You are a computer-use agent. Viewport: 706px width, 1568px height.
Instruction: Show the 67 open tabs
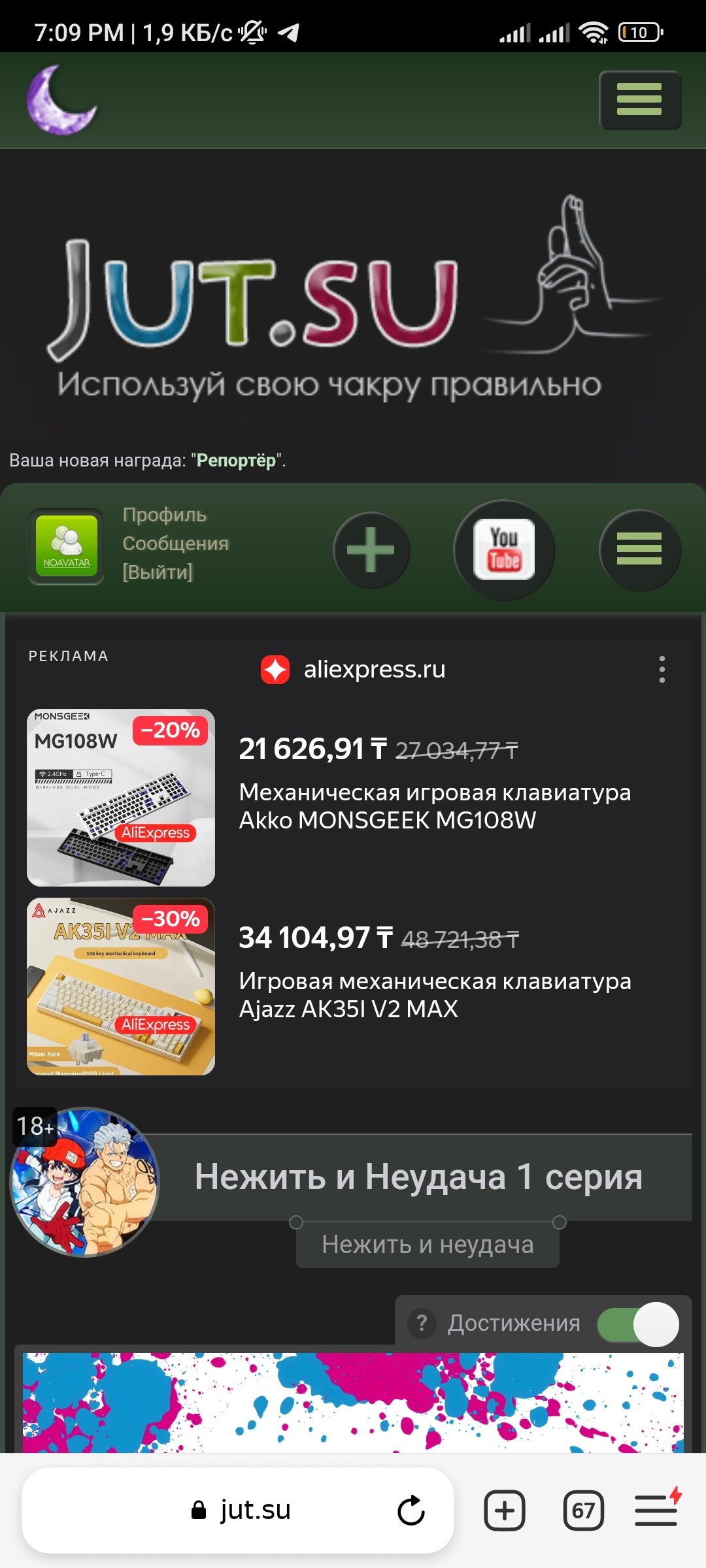click(x=583, y=1510)
